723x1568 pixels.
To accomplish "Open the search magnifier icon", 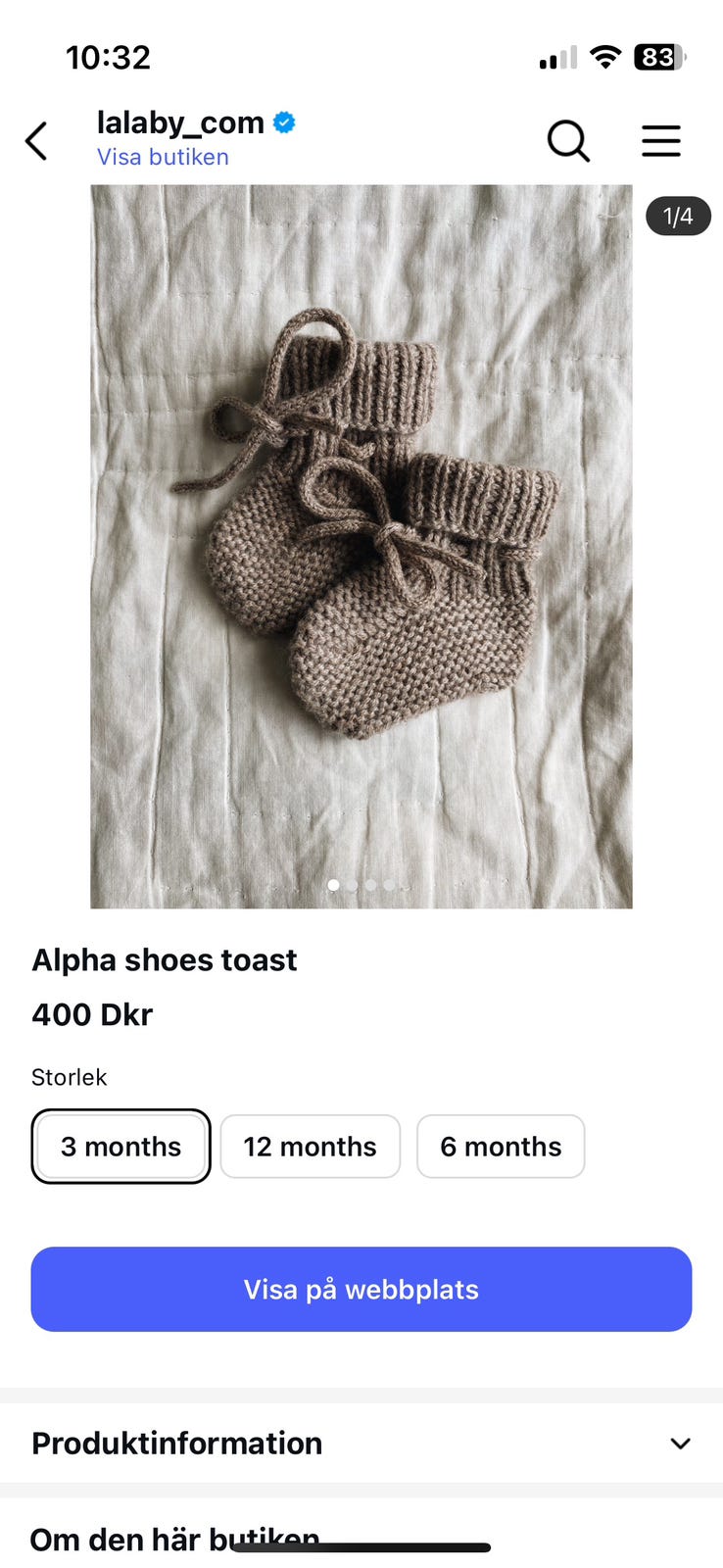I will pos(568,141).
